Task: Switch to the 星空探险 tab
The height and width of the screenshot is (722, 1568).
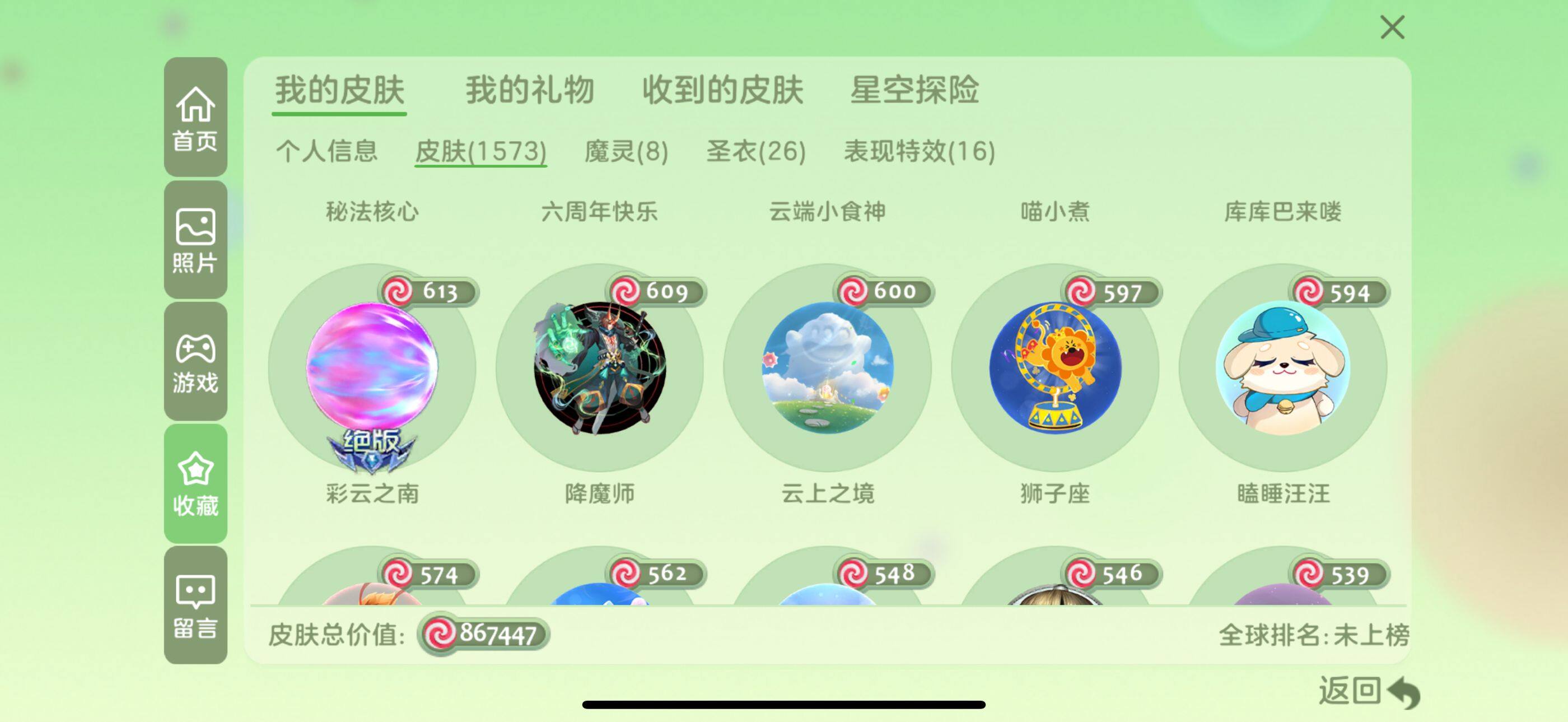Action: [914, 90]
